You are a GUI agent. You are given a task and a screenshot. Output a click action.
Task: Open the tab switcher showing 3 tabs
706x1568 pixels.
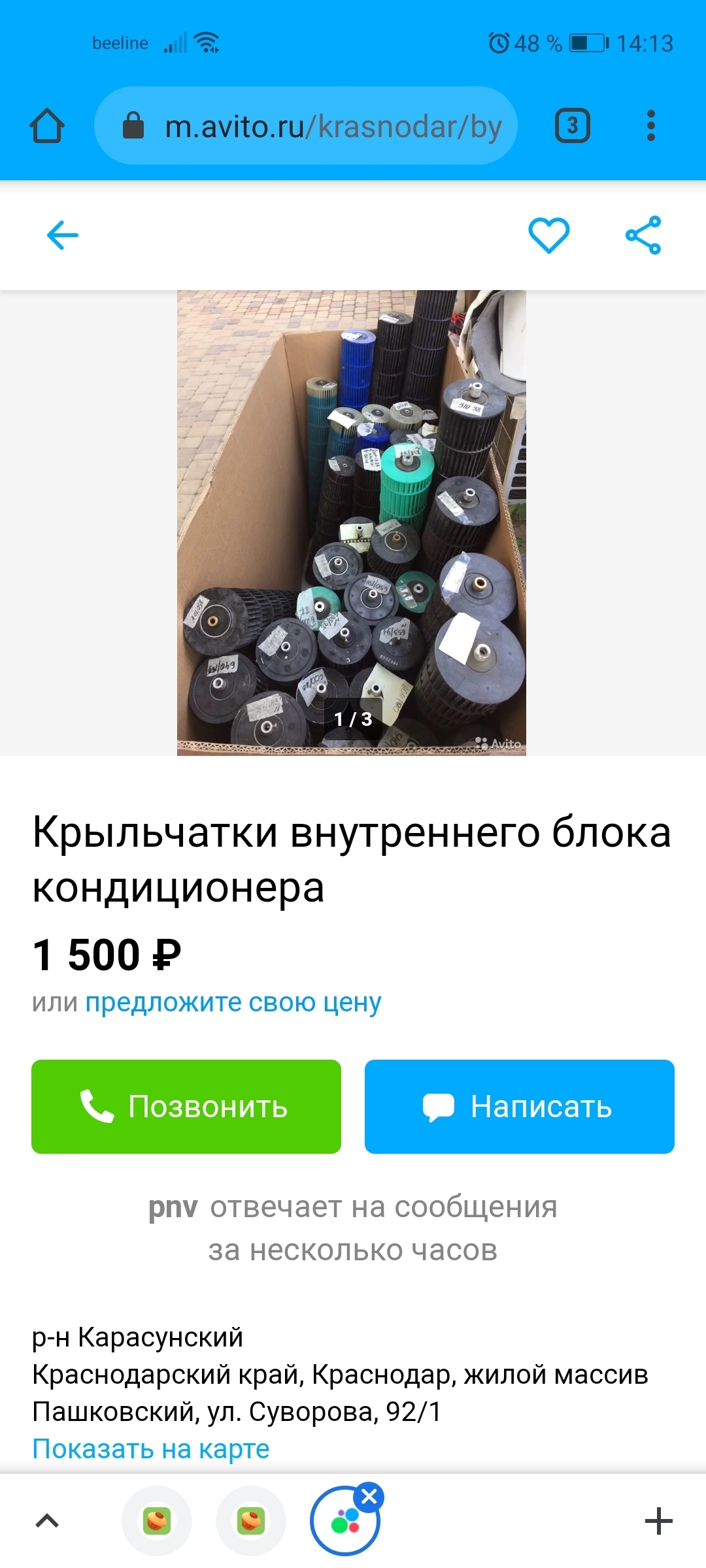[573, 125]
